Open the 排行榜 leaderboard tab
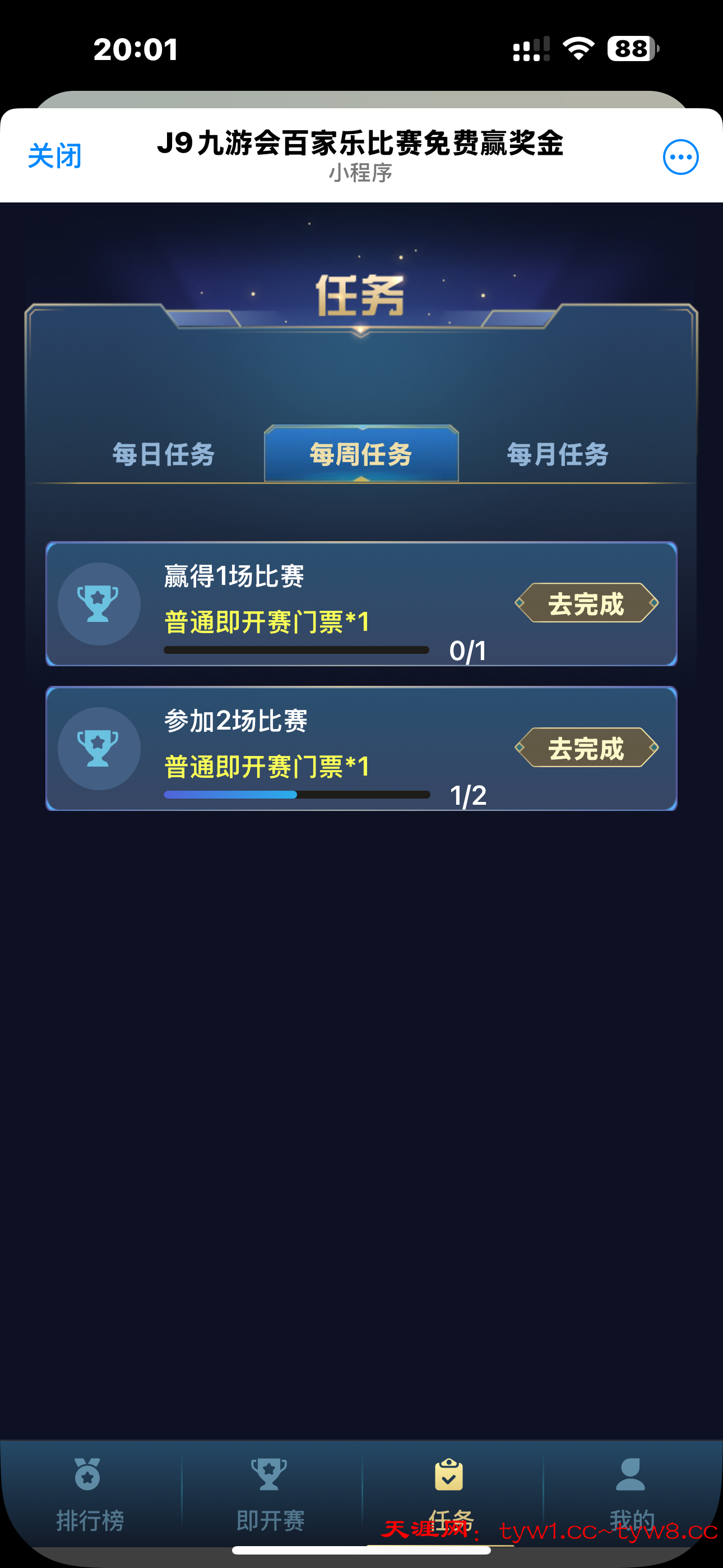 pyautogui.click(x=90, y=1491)
